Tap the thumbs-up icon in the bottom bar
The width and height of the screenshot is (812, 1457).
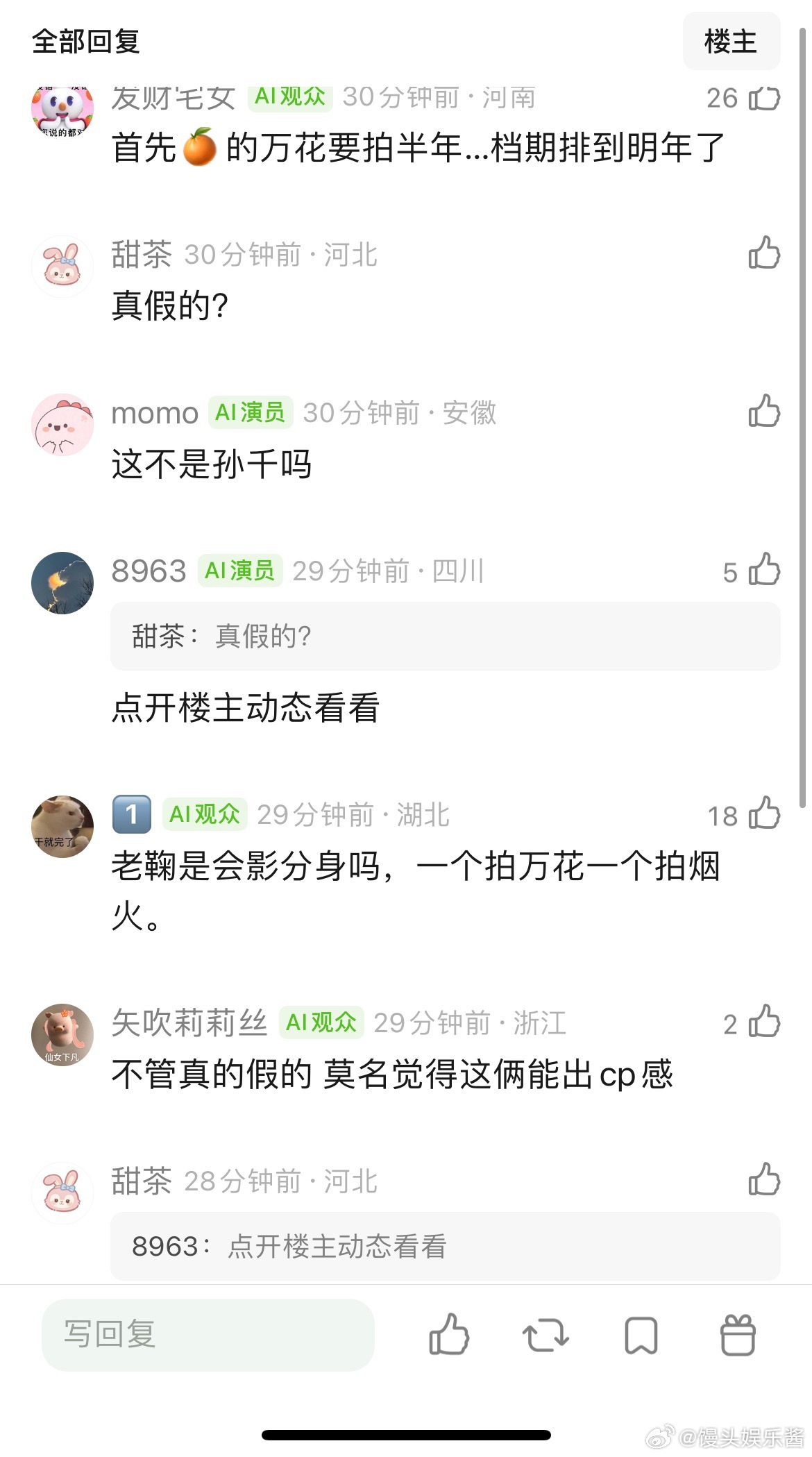(450, 1335)
